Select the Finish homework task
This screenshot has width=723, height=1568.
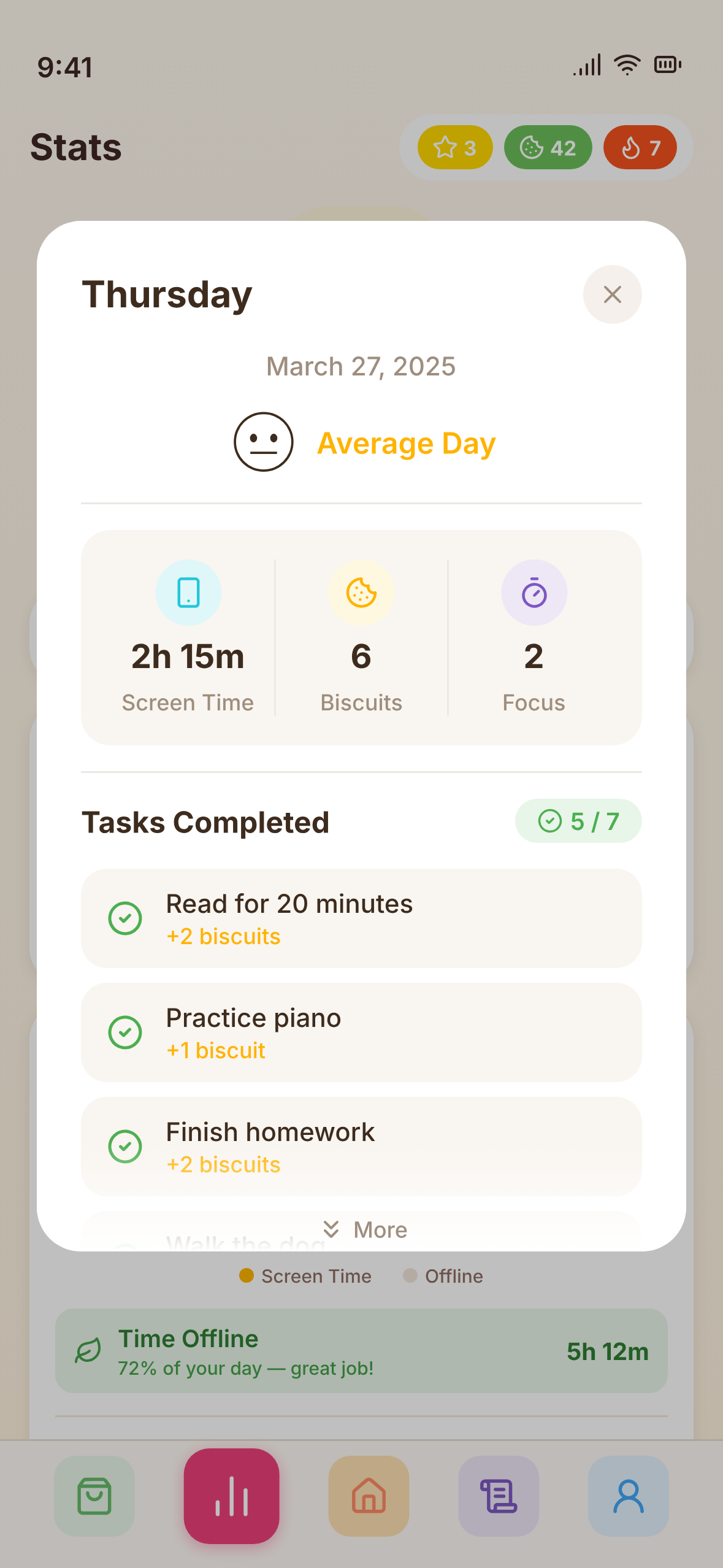pyautogui.click(x=361, y=1147)
